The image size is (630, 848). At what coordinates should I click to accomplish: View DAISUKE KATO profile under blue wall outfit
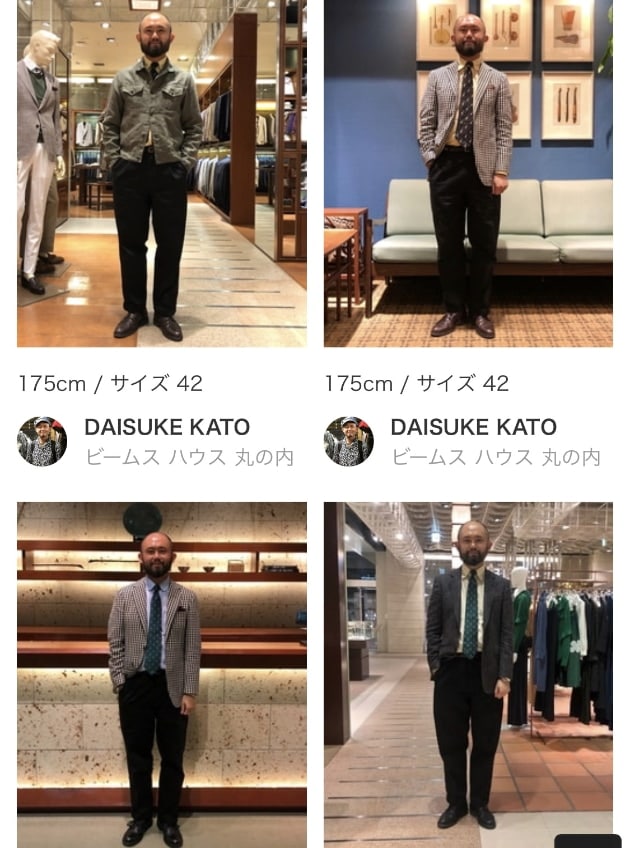(x=472, y=427)
